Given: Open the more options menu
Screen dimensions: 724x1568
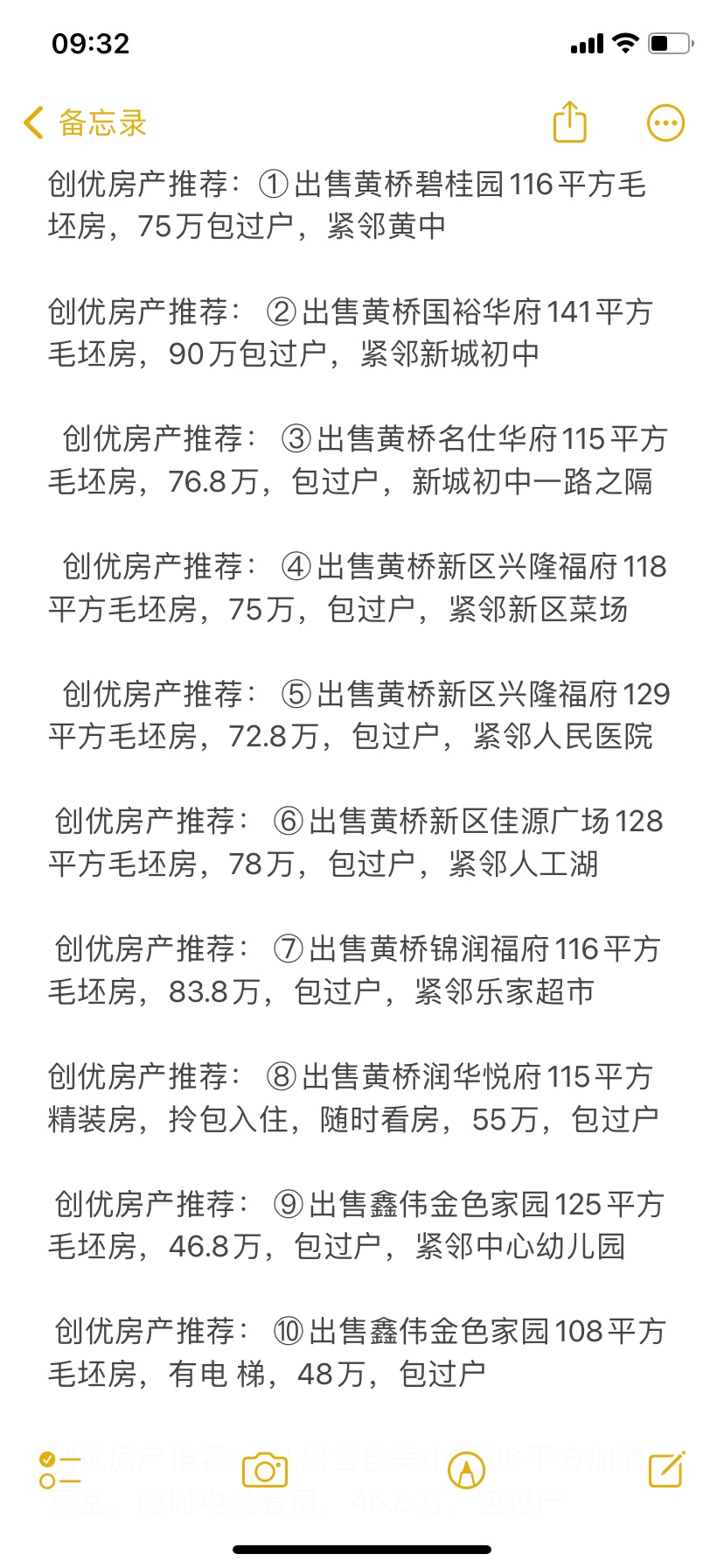Looking at the screenshot, I should pyautogui.click(x=665, y=123).
